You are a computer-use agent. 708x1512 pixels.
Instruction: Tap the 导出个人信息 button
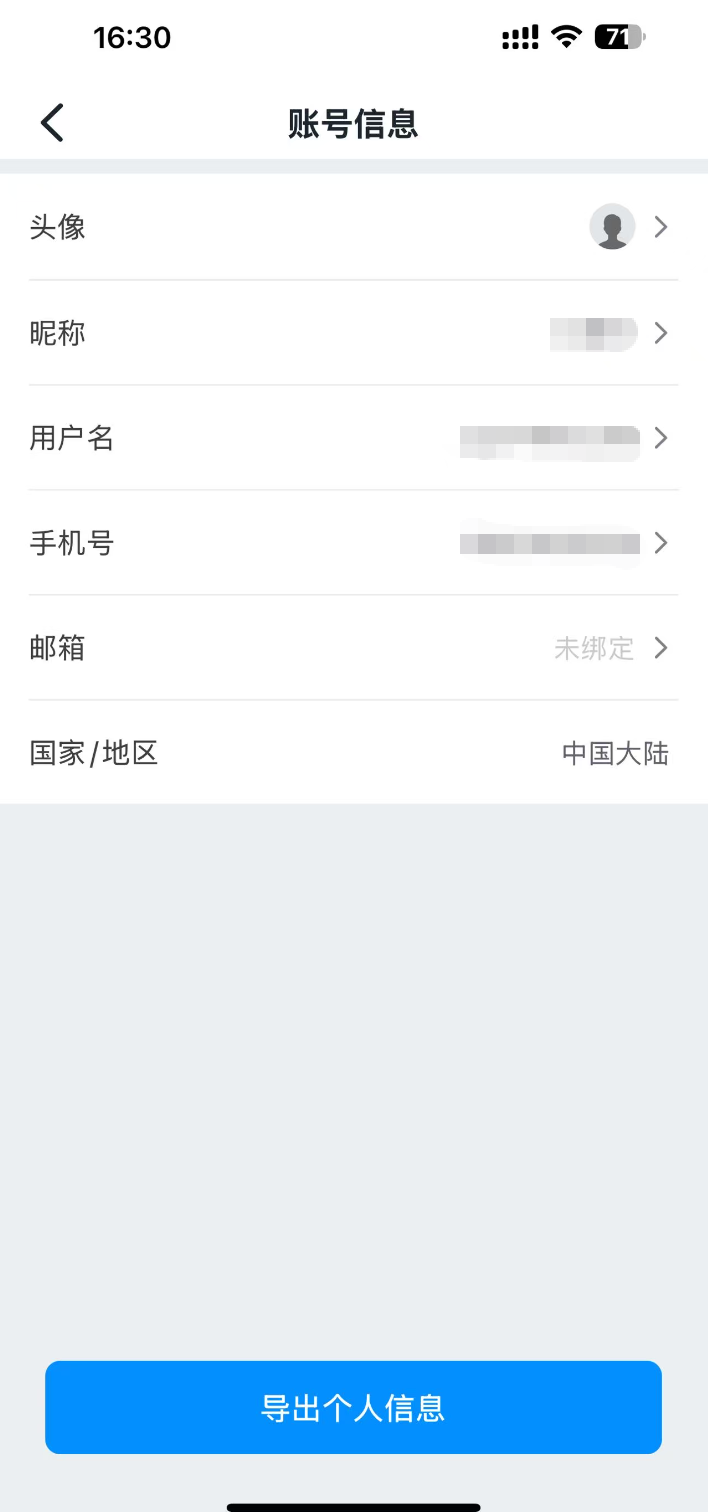353,1407
